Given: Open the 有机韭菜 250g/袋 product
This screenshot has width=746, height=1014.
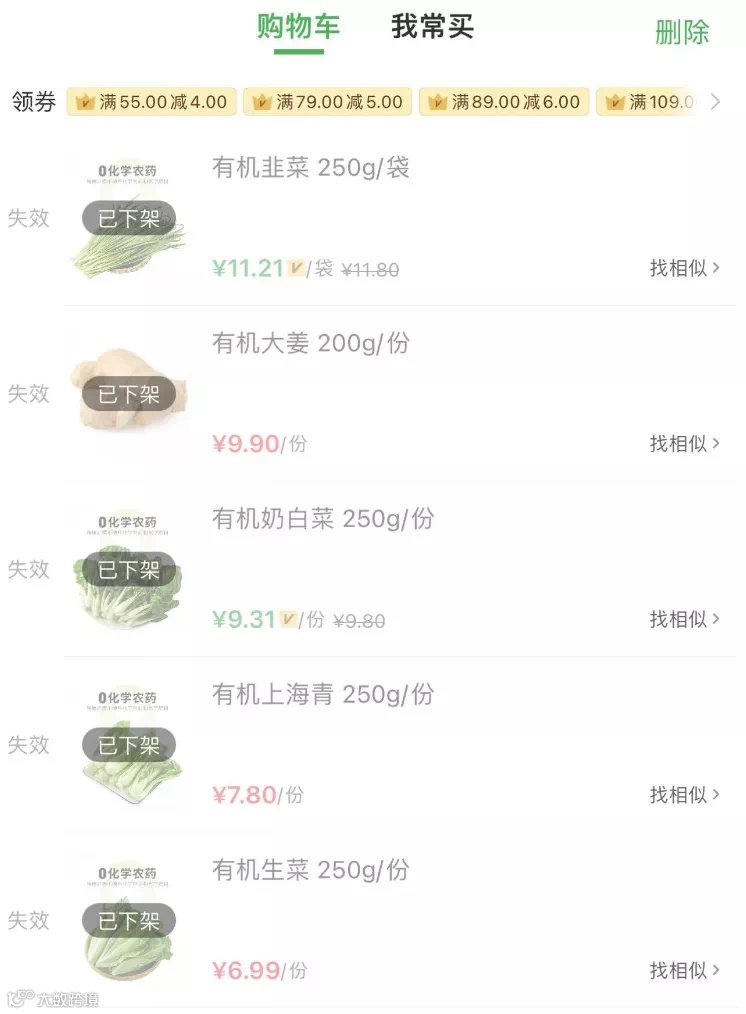Looking at the screenshot, I should pyautogui.click(x=311, y=168).
